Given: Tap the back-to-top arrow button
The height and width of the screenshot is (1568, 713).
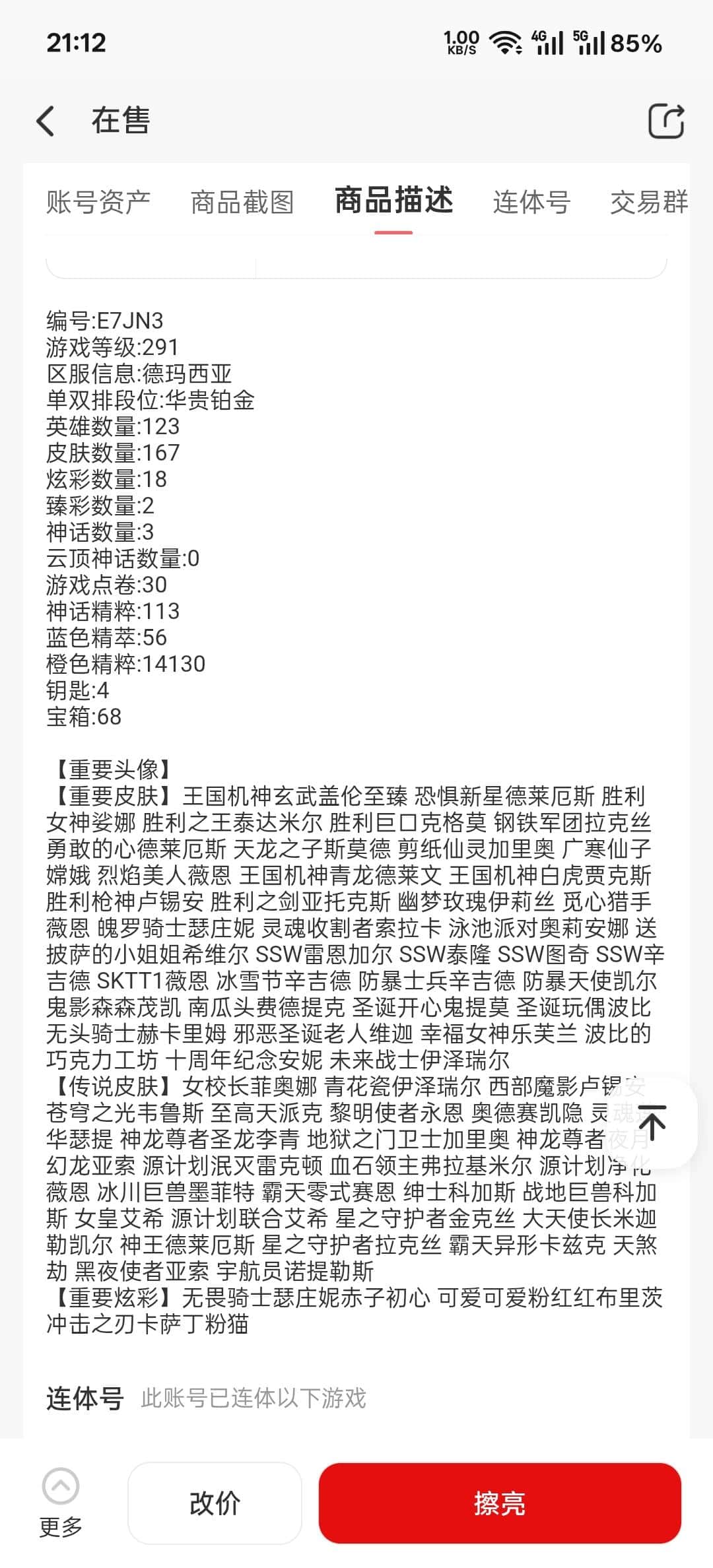Looking at the screenshot, I should (652, 1123).
